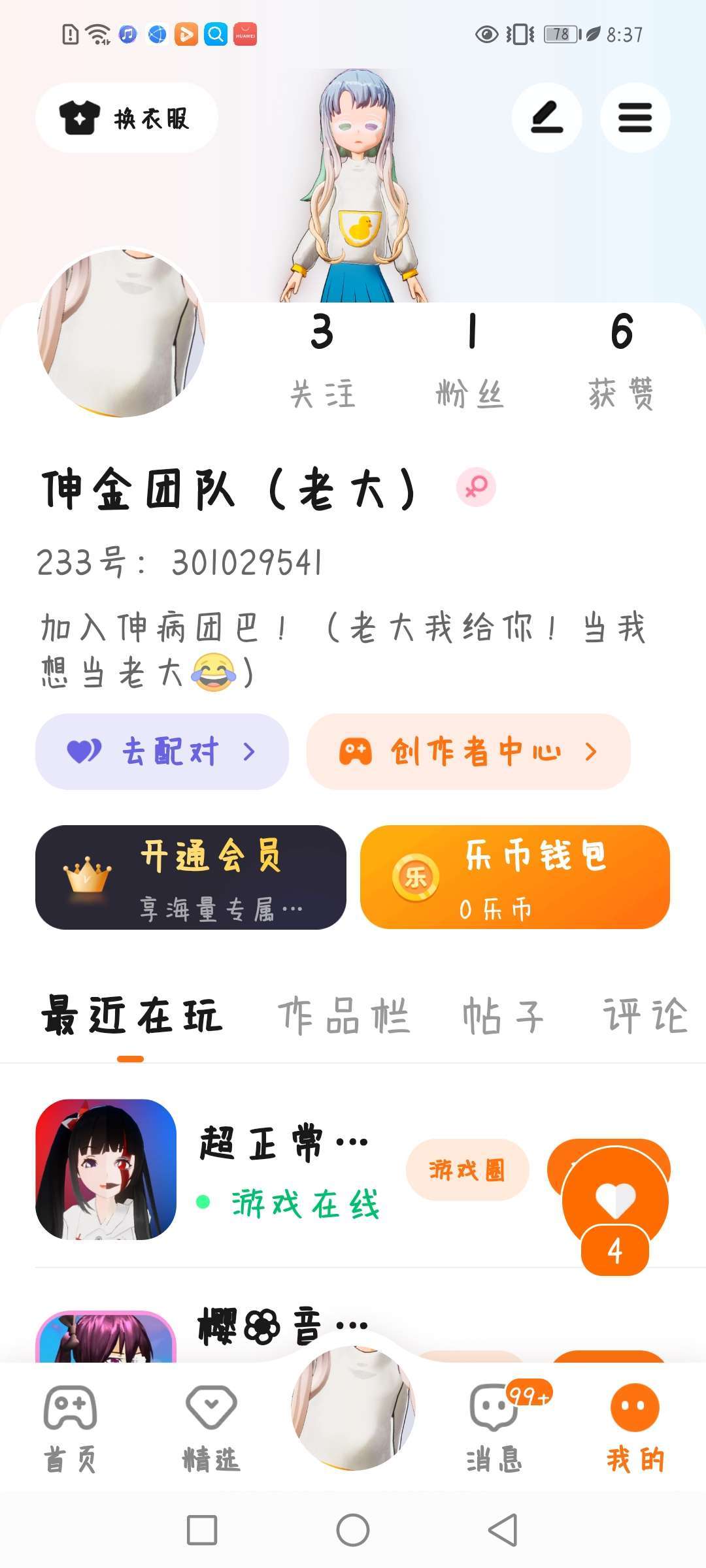Tap the 换衣服 change outfit button
Viewport: 706px width, 1568px height.
[x=126, y=118]
